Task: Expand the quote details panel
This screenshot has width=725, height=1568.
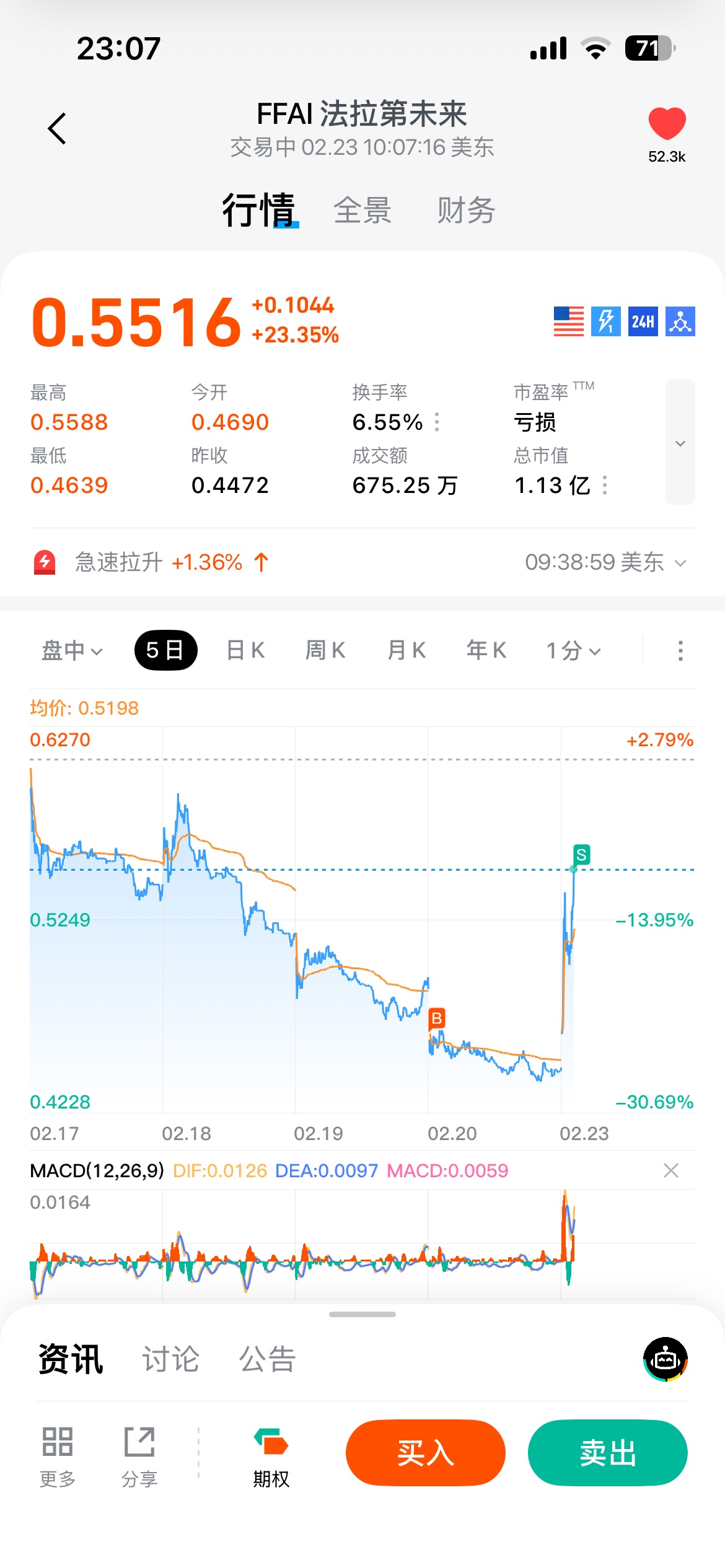Action: tap(680, 443)
